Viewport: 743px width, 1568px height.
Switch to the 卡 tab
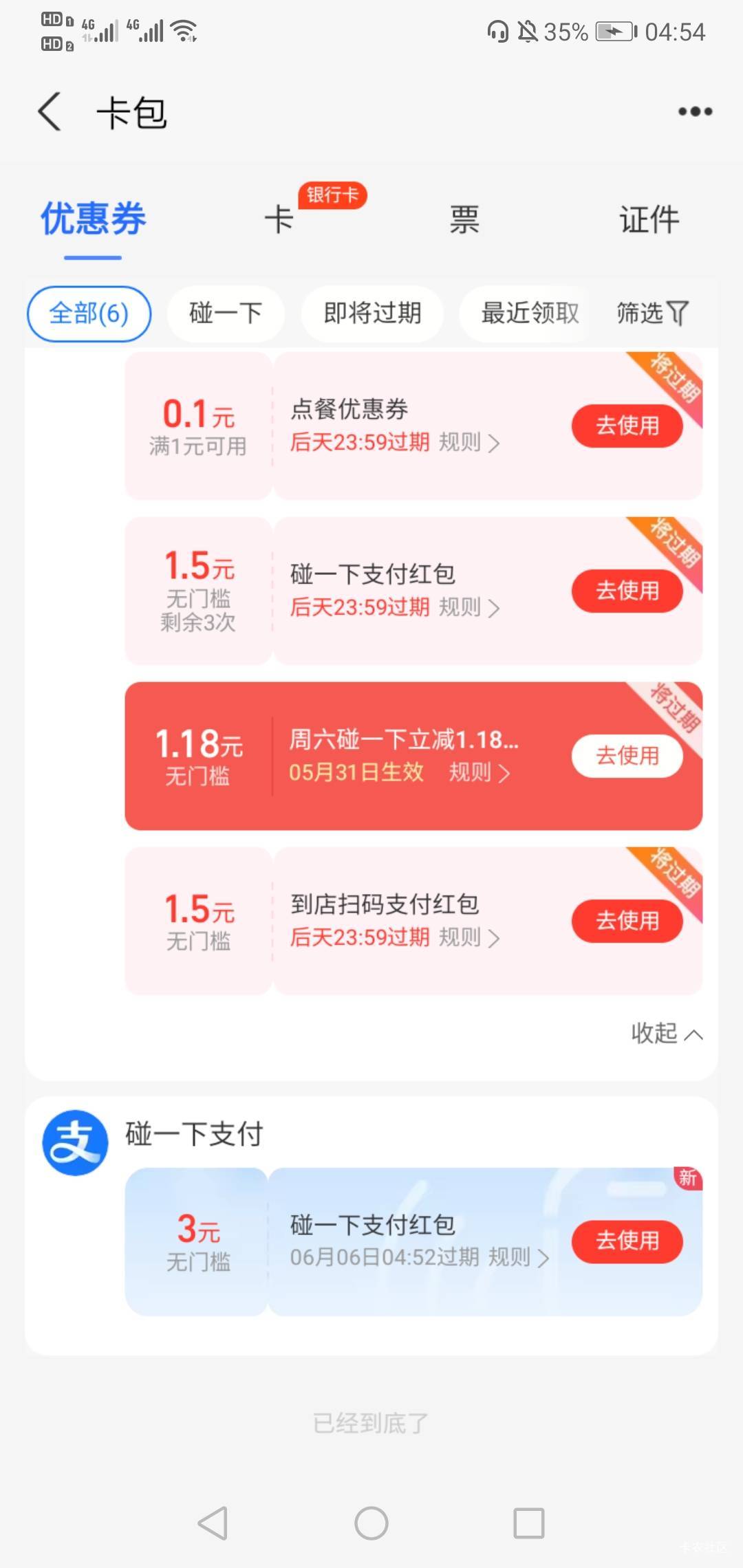[279, 220]
